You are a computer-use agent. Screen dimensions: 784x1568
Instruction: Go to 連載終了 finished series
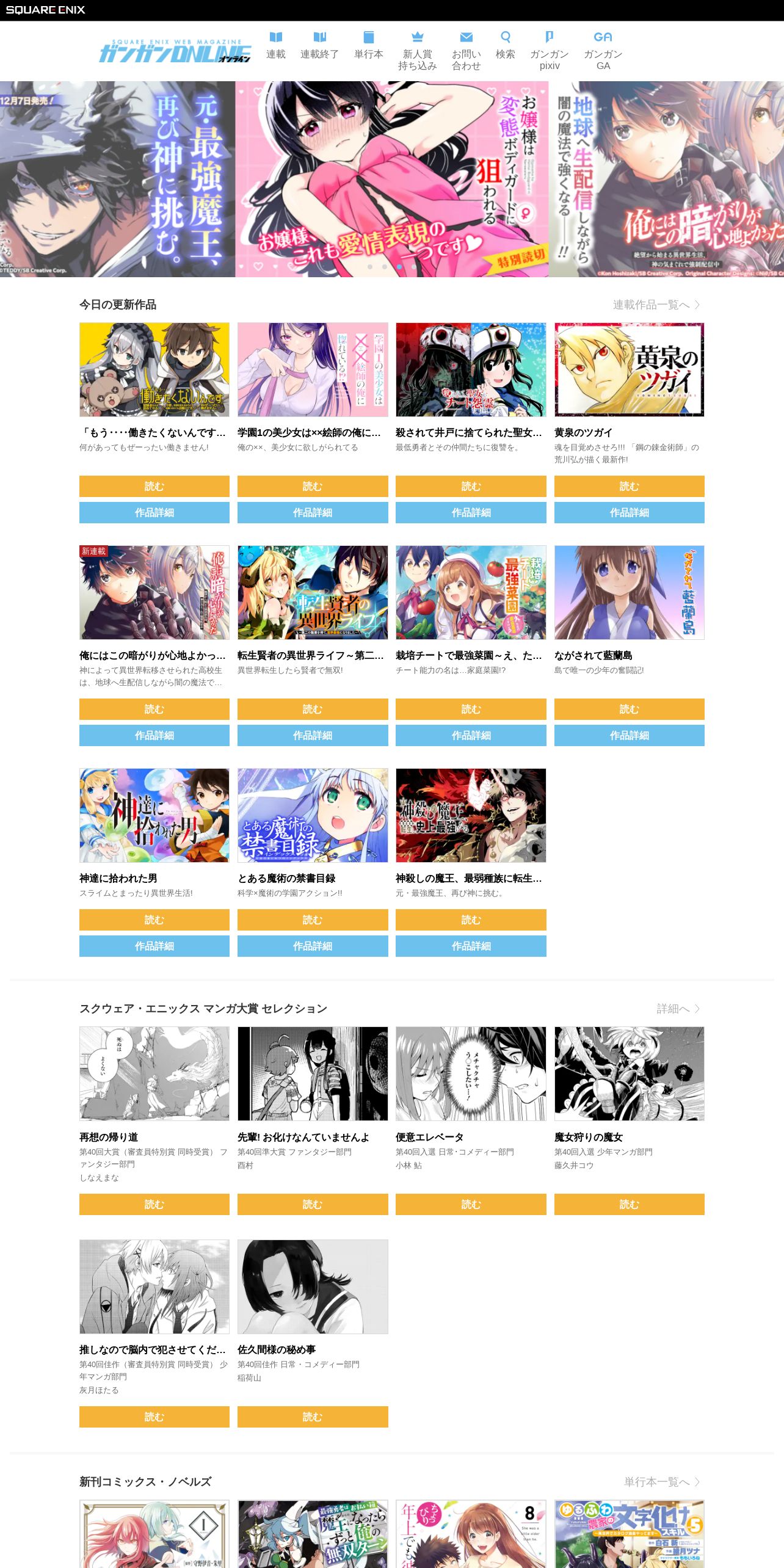(x=319, y=46)
